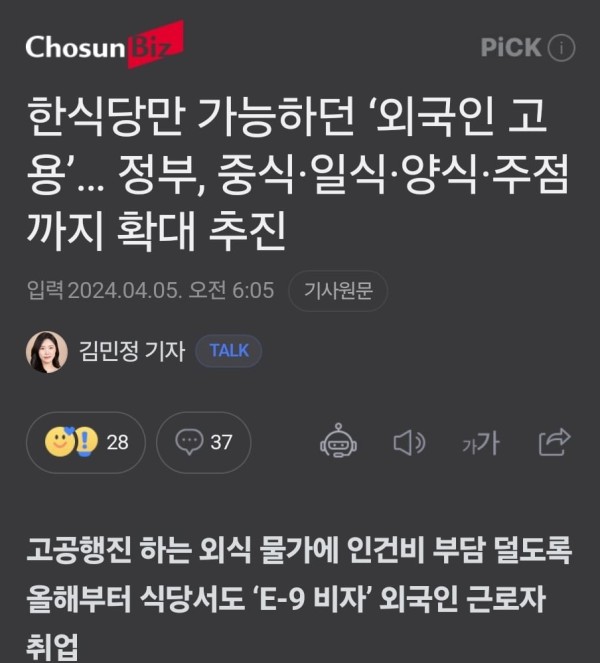Image resolution: width=600 pixels, height=663 pixels.
Task: Open the 37 comments
Action: [203, 442]
